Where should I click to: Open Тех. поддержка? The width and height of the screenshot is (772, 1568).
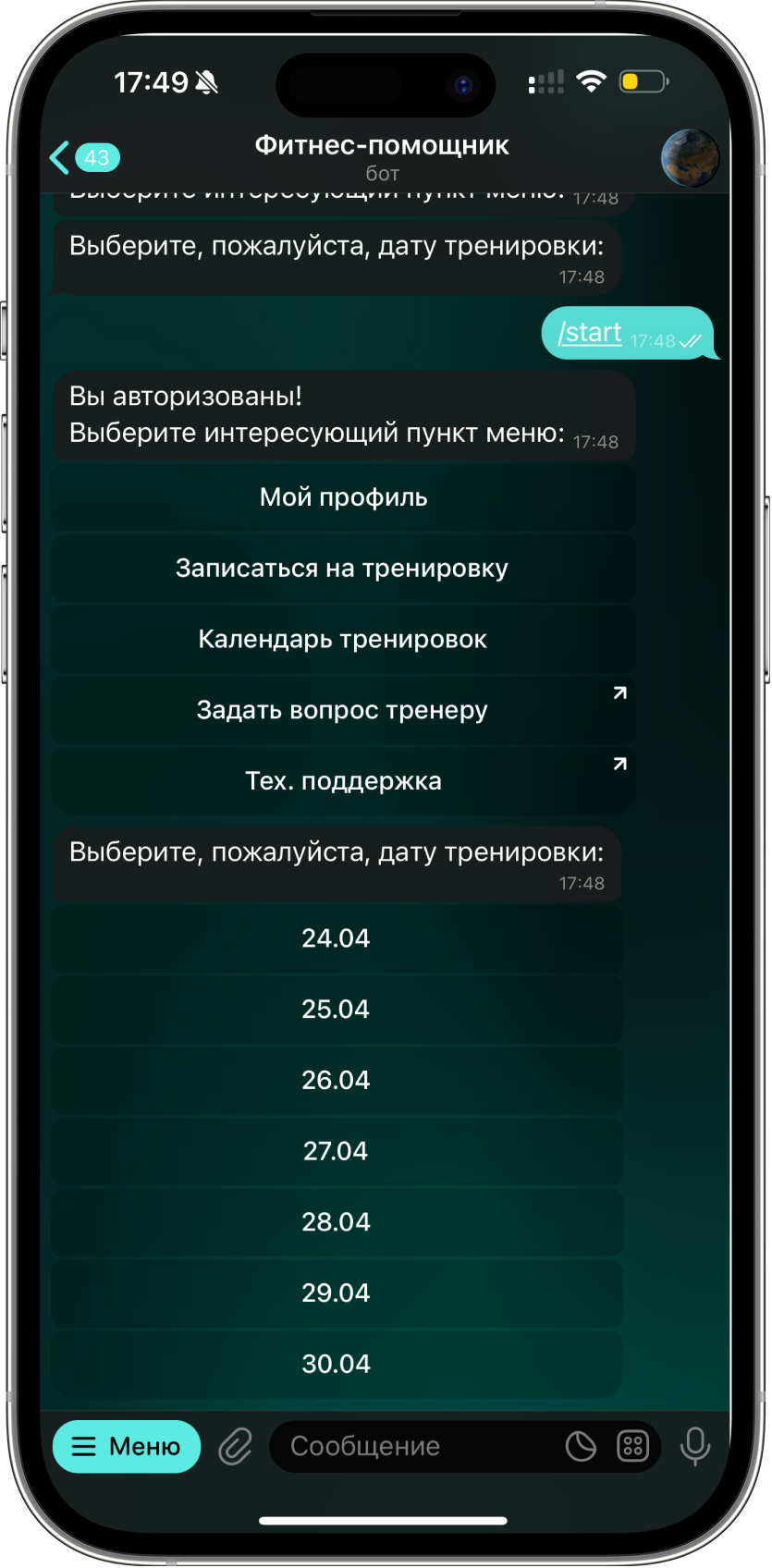[343, 781]
